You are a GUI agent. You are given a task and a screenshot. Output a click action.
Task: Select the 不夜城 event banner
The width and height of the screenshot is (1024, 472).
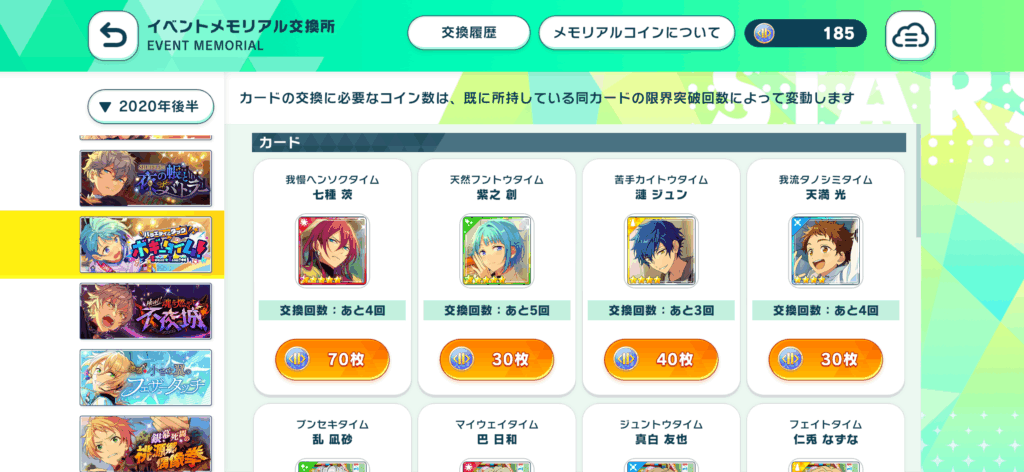[146, 311]
